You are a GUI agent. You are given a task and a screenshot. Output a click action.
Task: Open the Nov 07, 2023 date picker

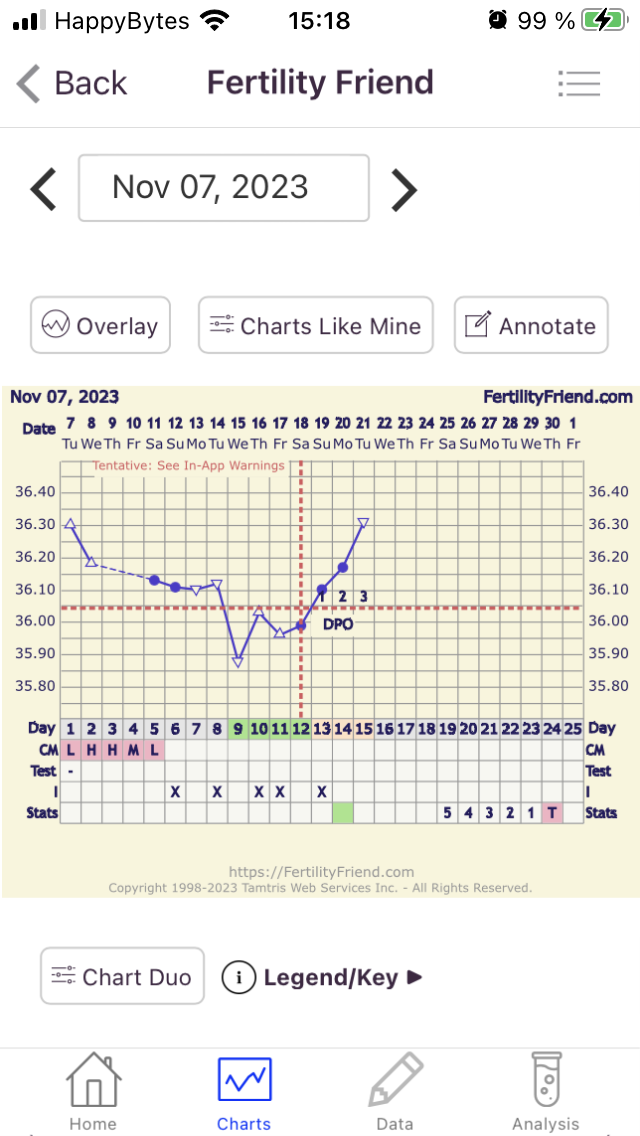[x=224, y=188]
